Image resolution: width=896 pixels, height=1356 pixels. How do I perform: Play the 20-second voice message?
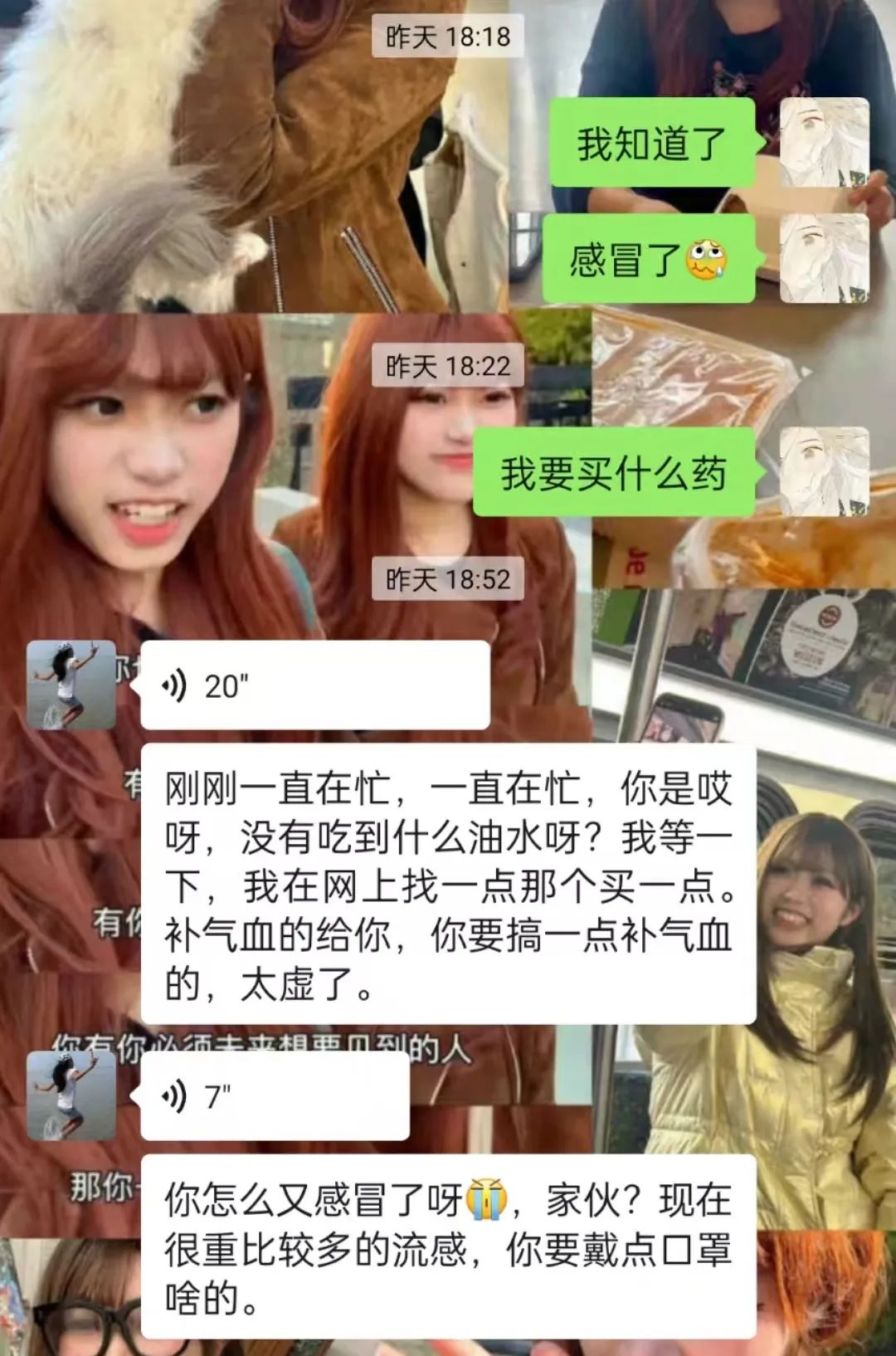pyautogui.click(x=314, y=685)
